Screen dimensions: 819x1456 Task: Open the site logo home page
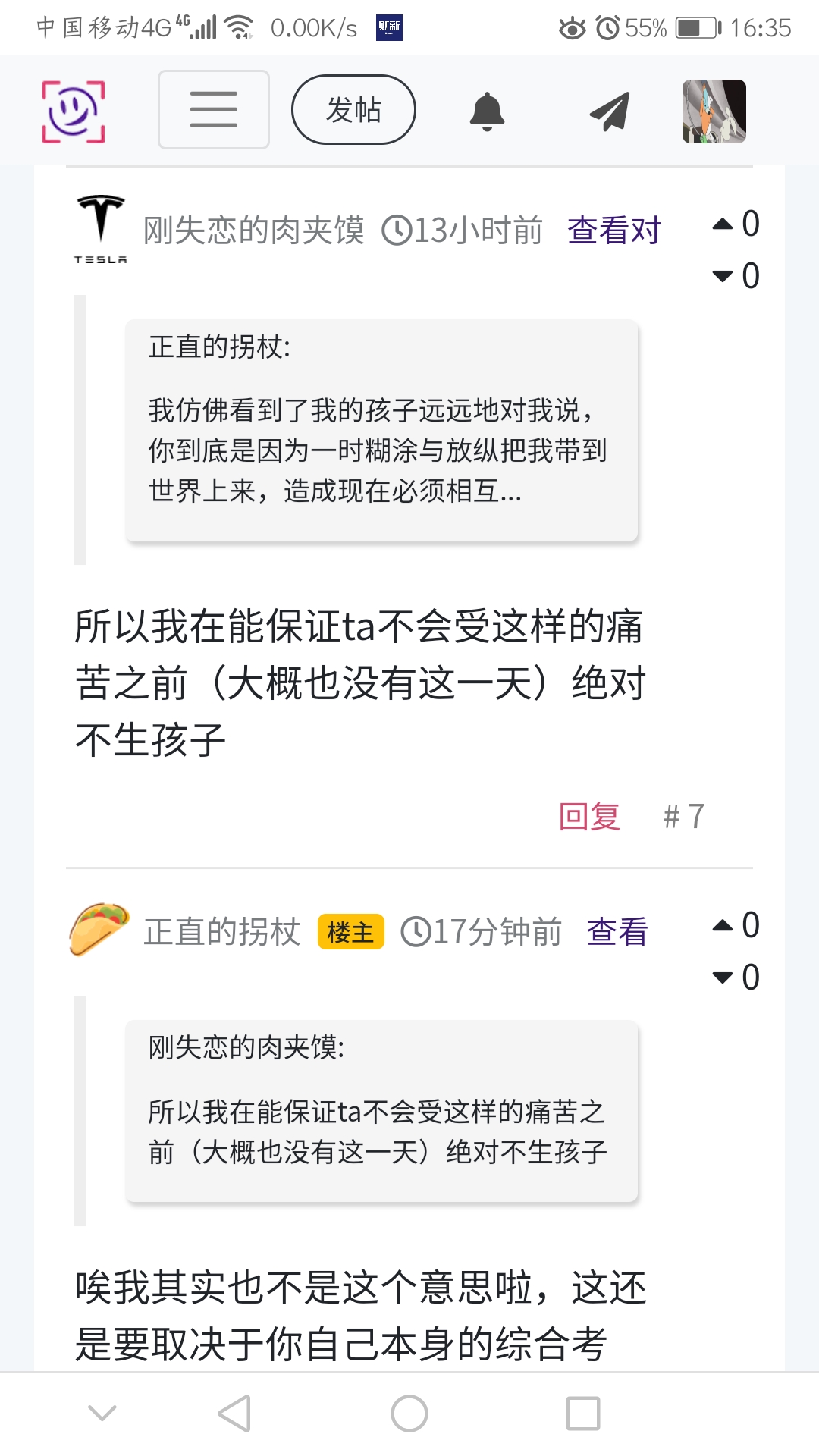(73, 111)
